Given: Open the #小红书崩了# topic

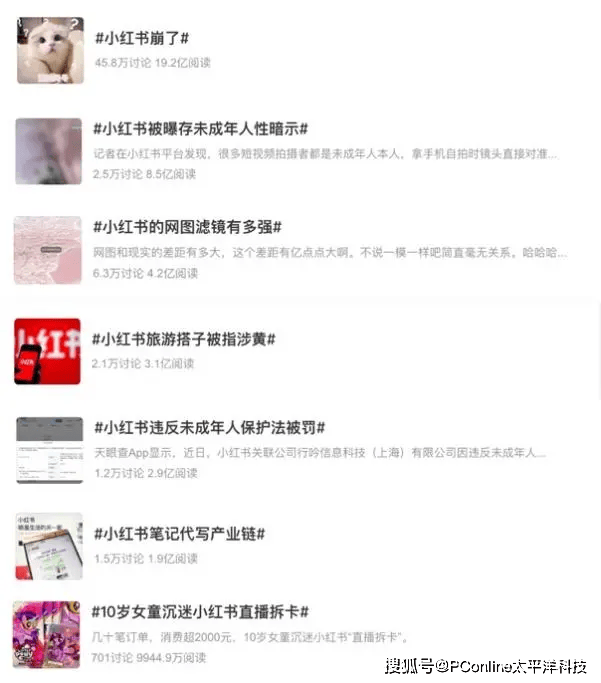Looking at the screenshot, I should (x=142, y=38).
